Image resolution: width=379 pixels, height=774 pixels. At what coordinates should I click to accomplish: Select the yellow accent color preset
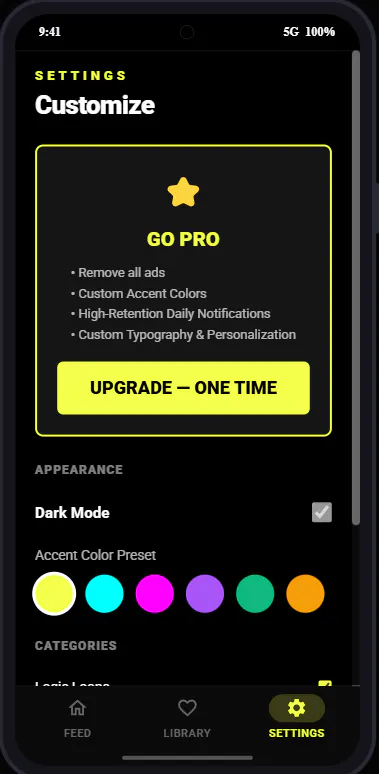[x=54, y=593]
